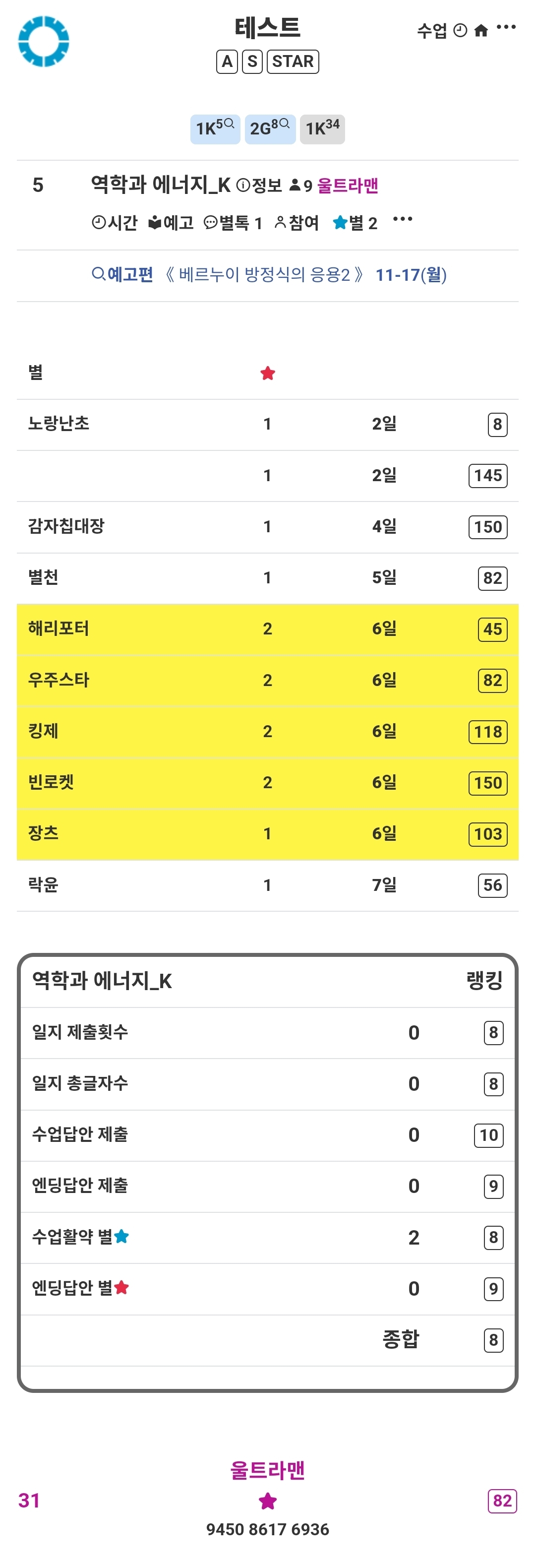The width and height of the screenshot is (535, 1568).
Task: Select the STAR badge button
Action: 293,62
